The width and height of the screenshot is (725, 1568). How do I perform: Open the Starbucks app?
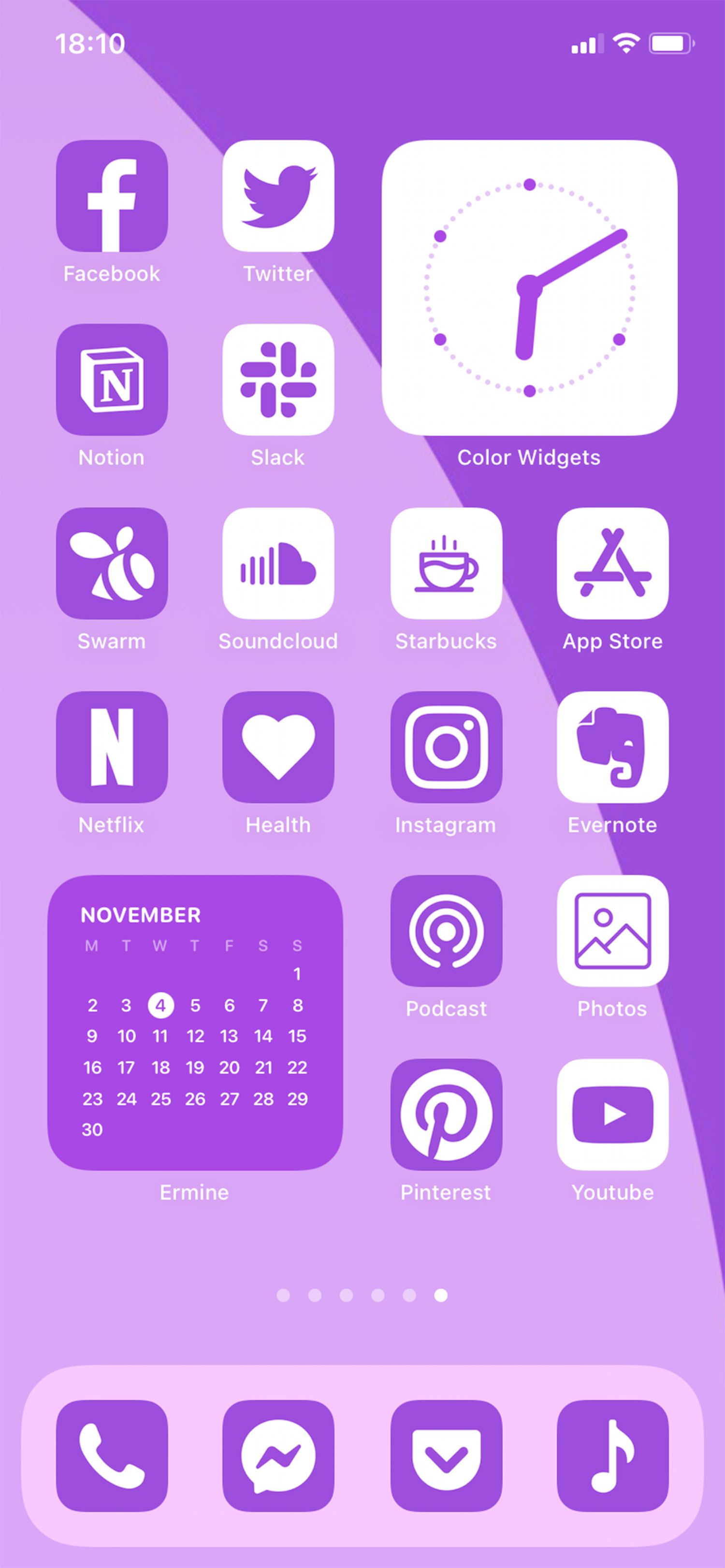(x=447, y=564)
